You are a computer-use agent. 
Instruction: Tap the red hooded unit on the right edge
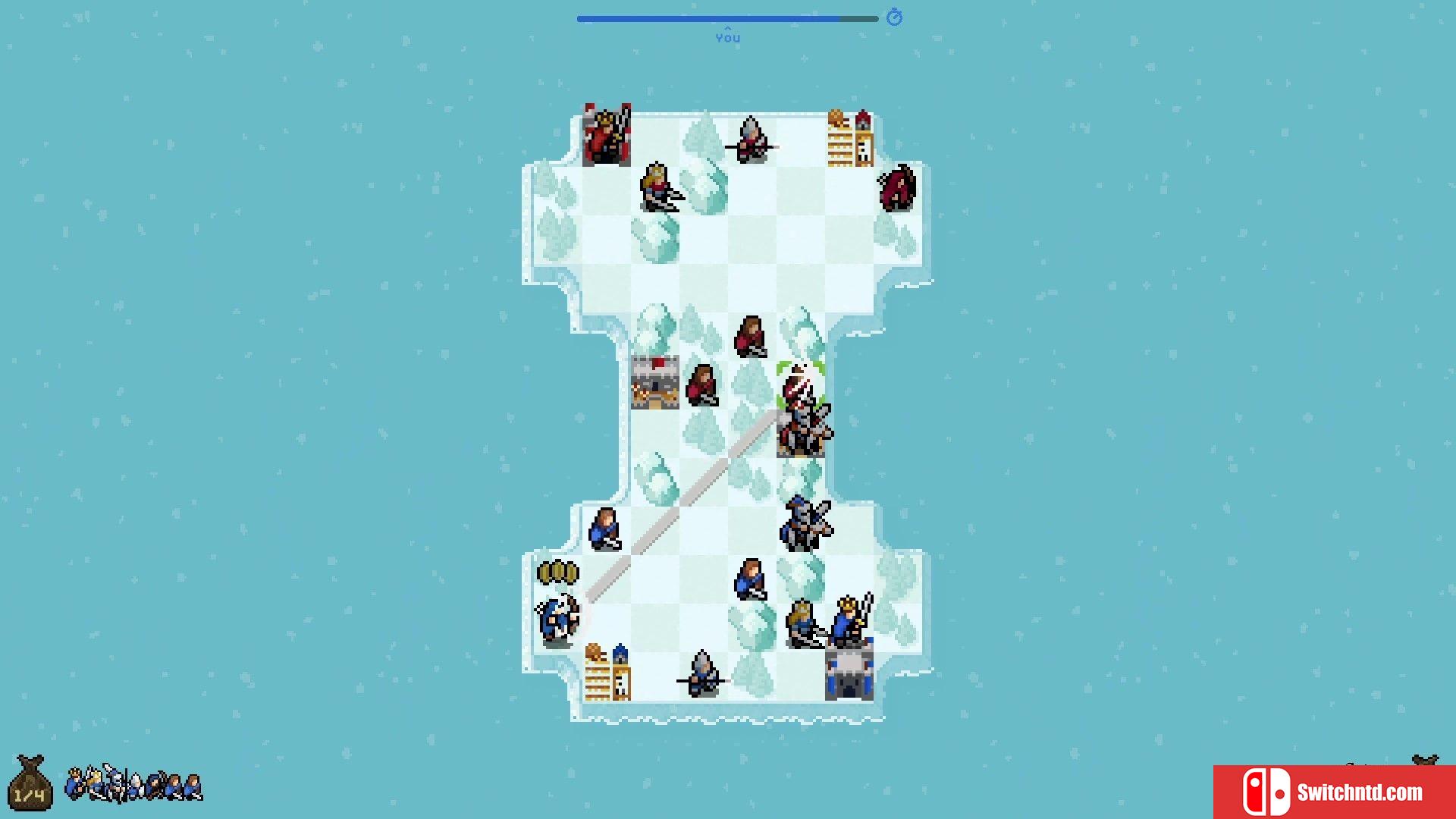pos(898,188)
